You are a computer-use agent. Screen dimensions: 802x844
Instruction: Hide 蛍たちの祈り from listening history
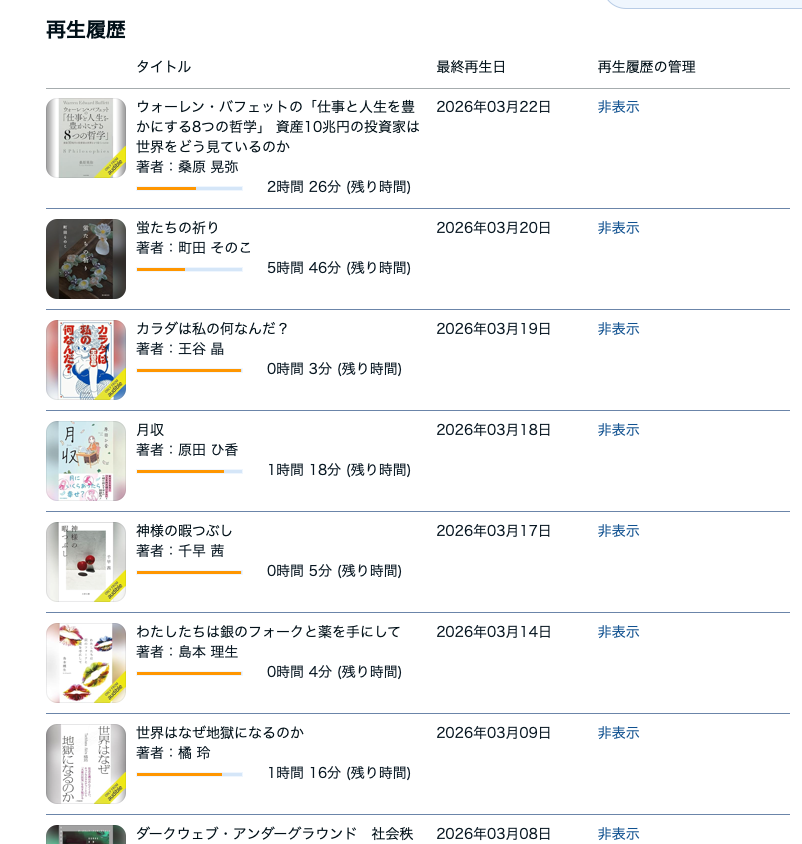coord(618,228)
